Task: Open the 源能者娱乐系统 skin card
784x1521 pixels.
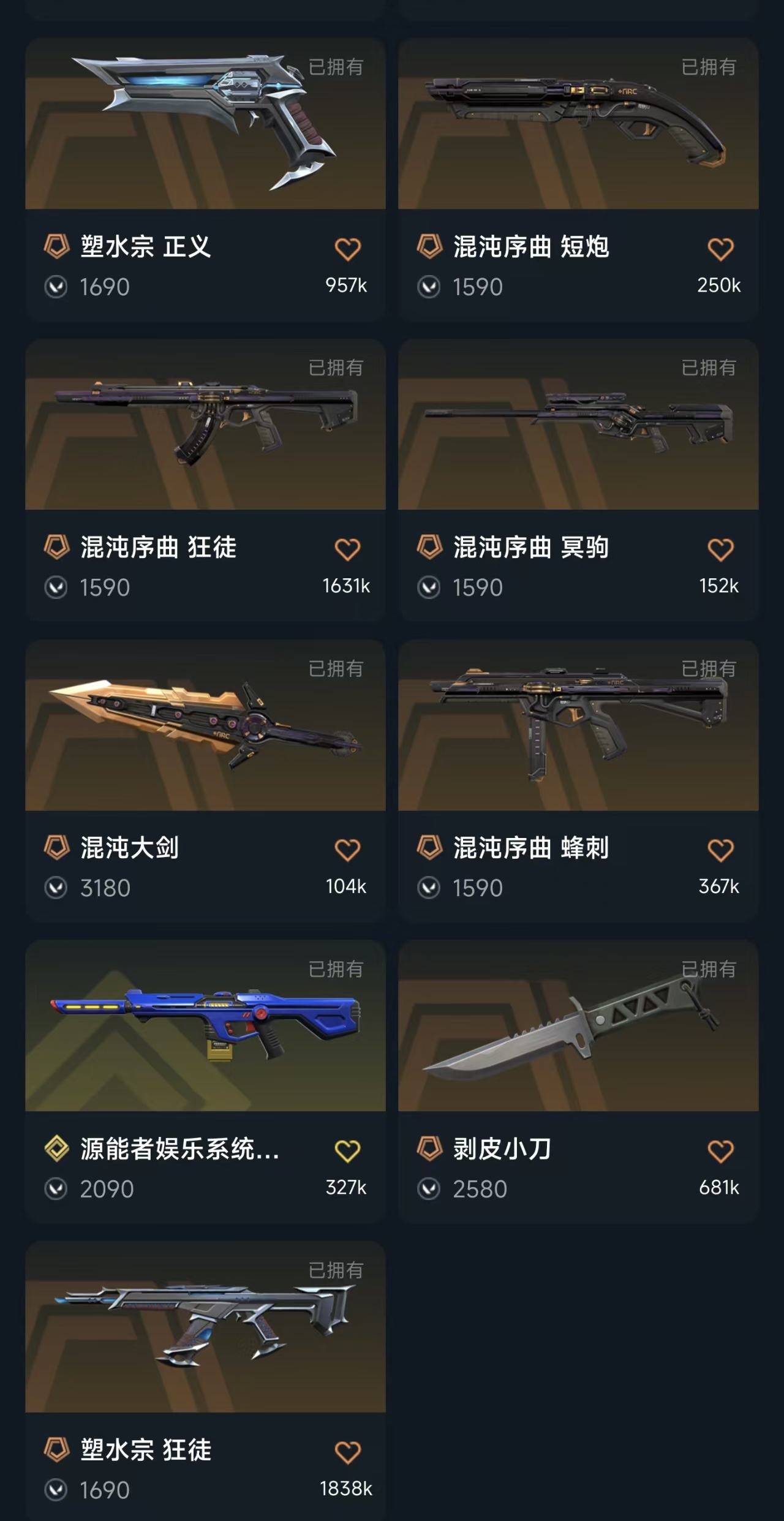Action: click(x=205, y=1026)
